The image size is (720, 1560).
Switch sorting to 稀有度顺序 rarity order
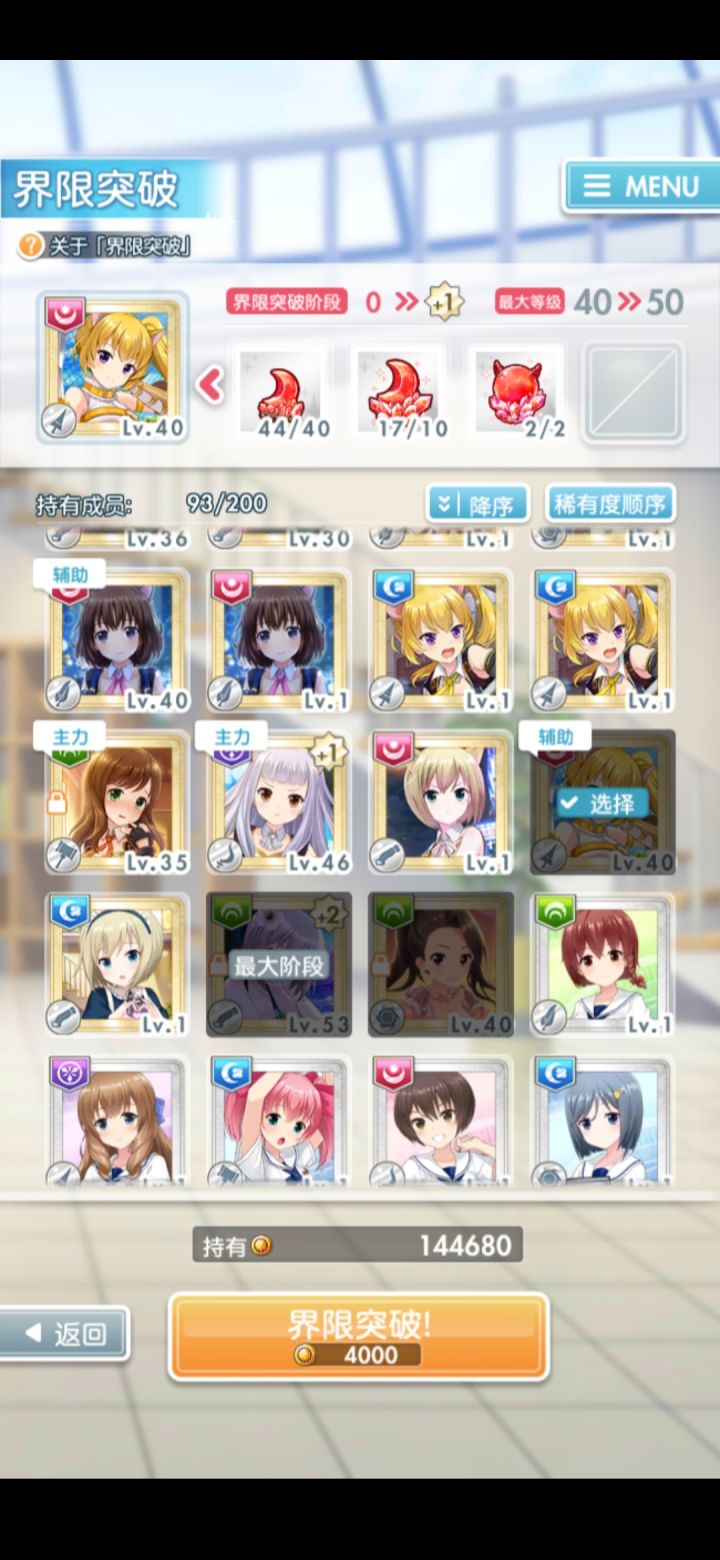[x=608, y=503]
